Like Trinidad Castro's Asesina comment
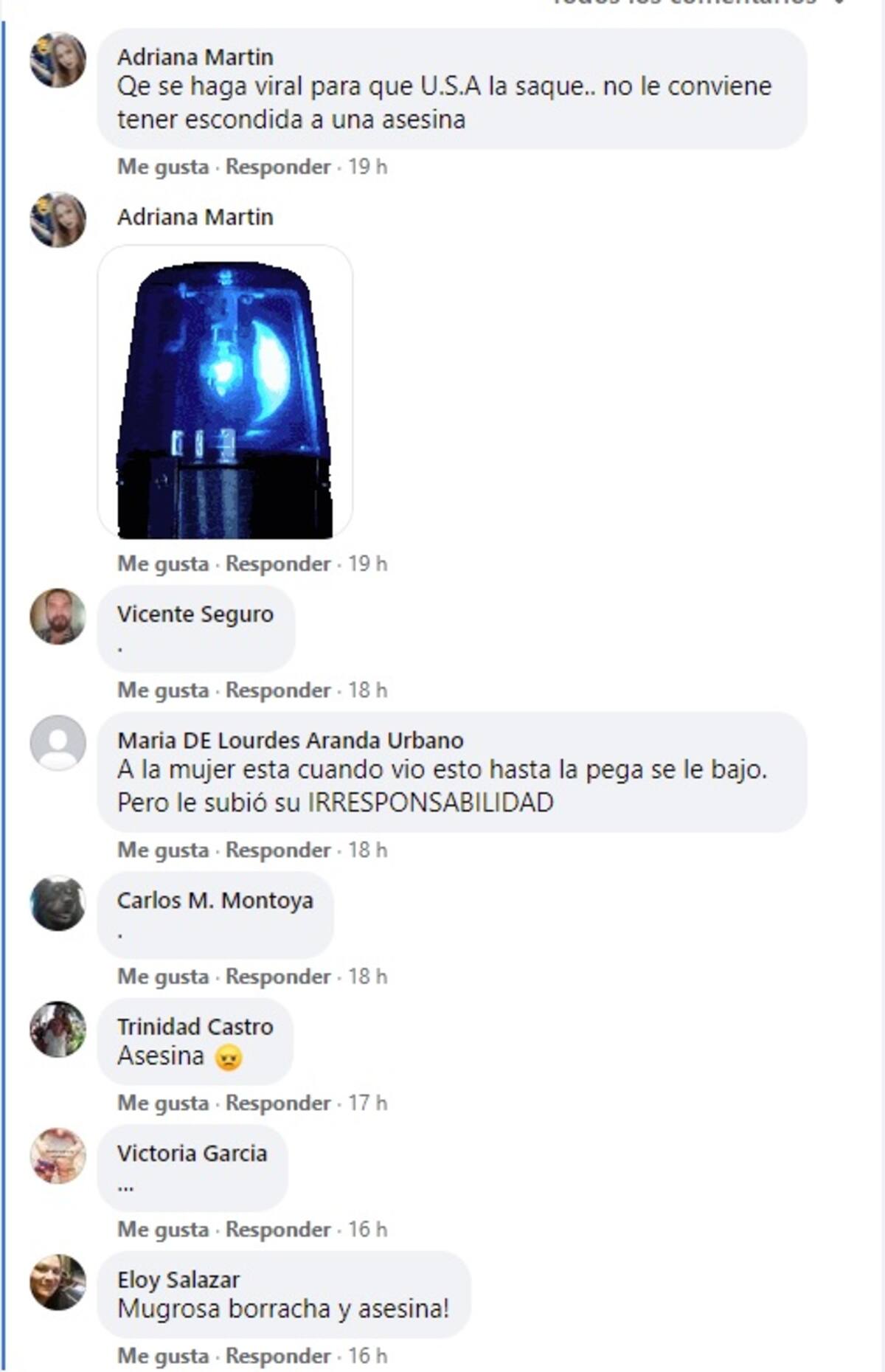The image size is (885, 1372). (163, 1104)
